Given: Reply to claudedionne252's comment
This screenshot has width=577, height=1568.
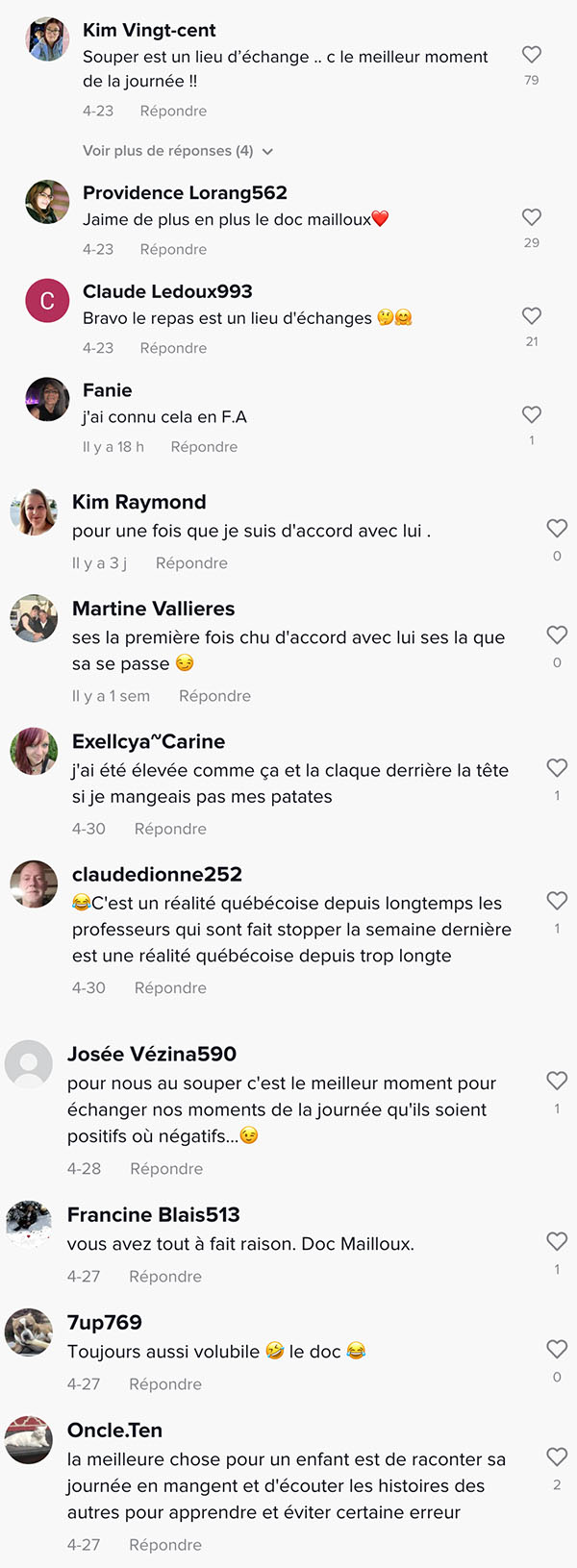Looking at the screenshot, I should point(170,987).
